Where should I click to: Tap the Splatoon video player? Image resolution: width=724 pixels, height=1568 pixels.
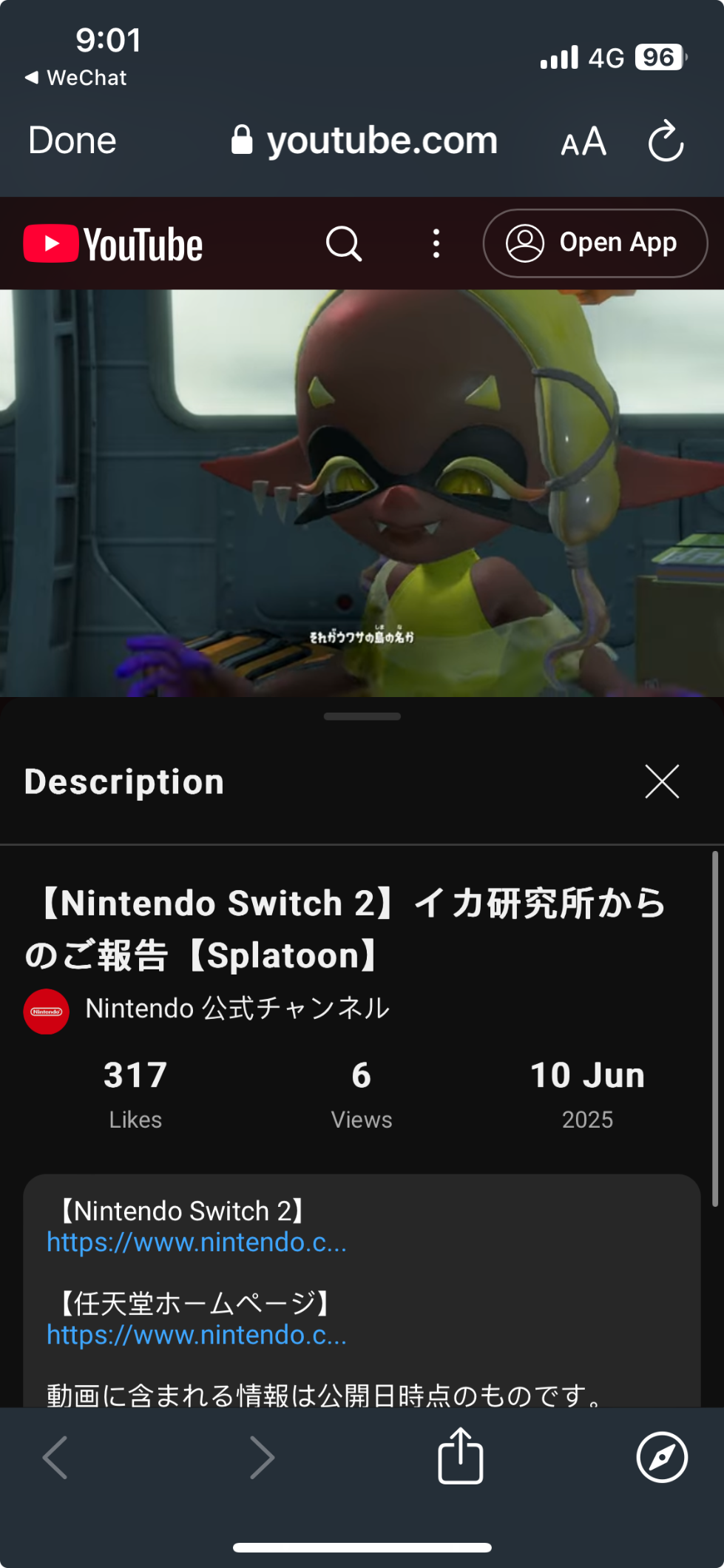[362, 493]
